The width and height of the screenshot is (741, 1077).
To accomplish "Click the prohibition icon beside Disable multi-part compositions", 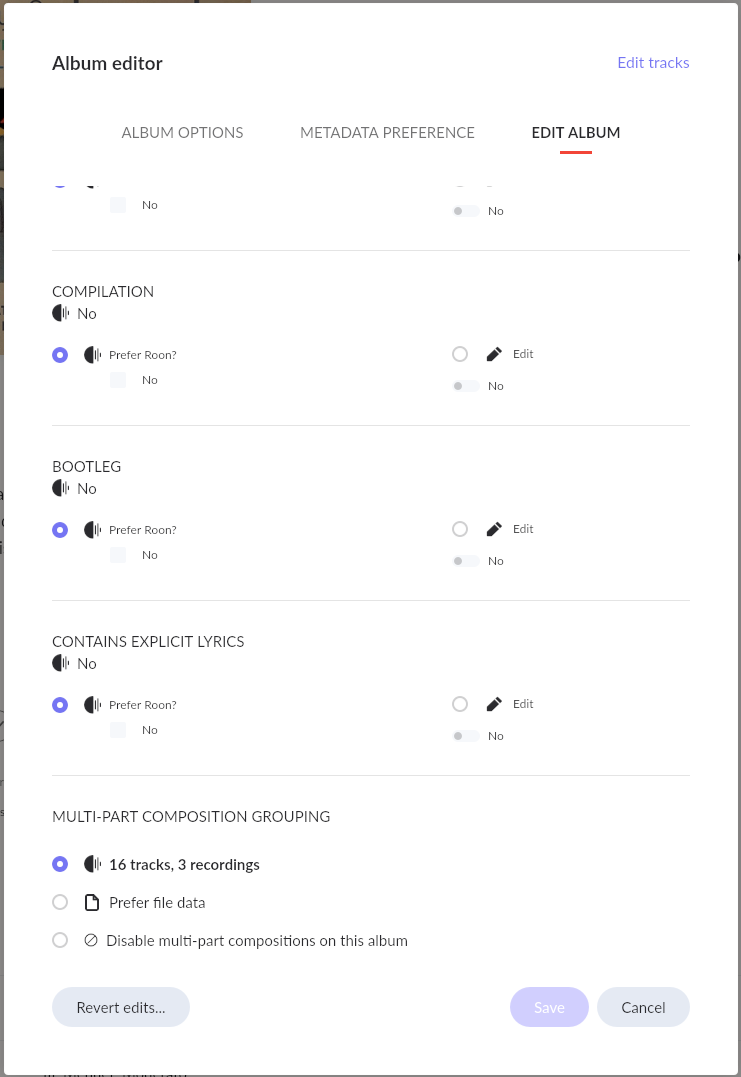I will click(92, 940).
